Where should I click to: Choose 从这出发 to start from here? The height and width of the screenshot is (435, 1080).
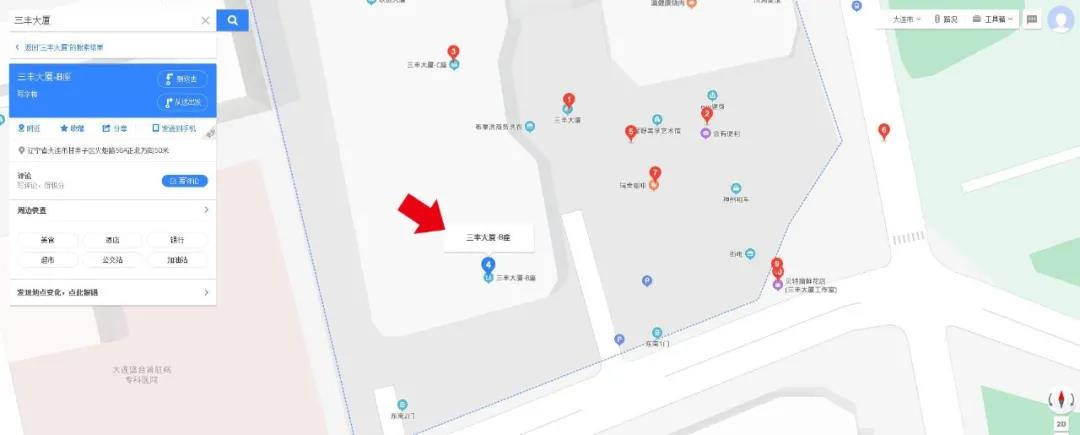pyautogui.click(x=182, y=102)
